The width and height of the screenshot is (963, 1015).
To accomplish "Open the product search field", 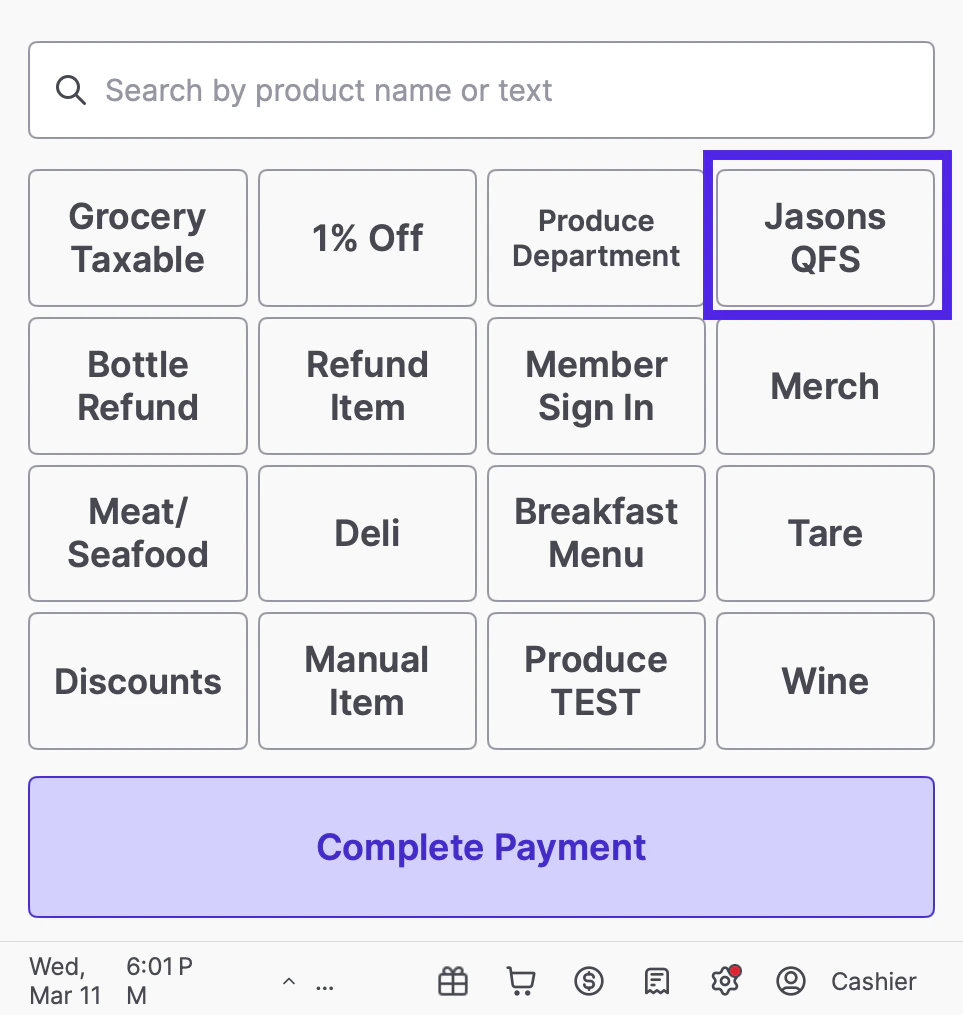I will 480,90.
